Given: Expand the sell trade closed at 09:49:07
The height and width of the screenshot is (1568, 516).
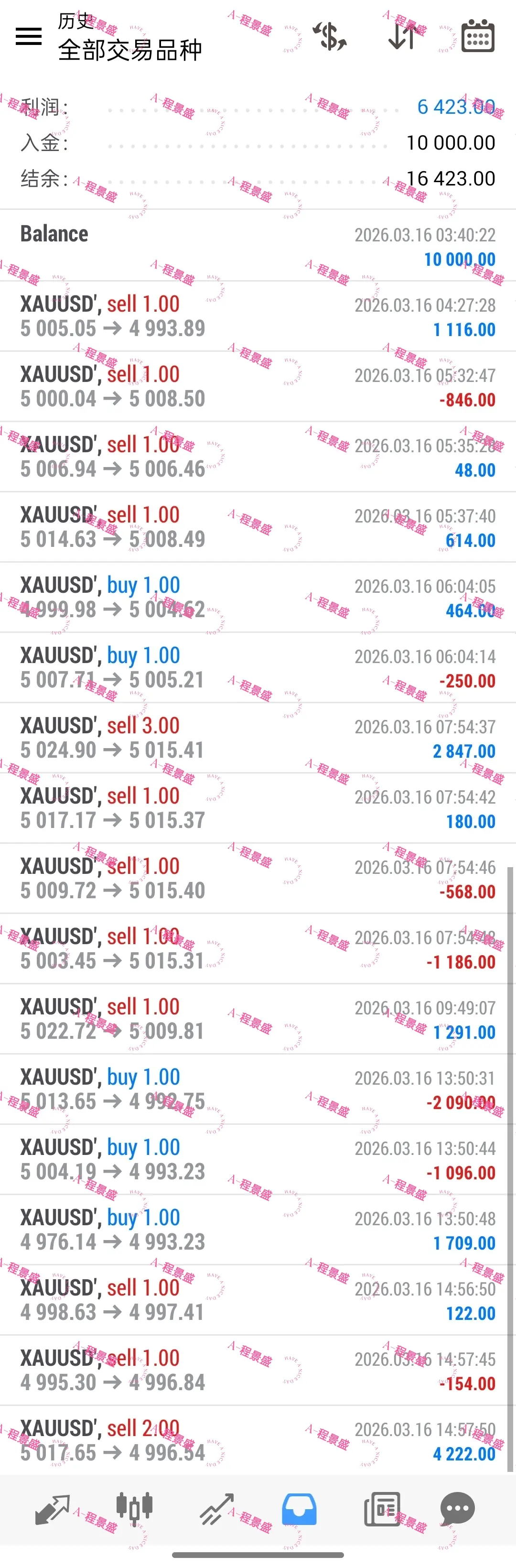Looking at the screenshot, I should (258, 1019).
